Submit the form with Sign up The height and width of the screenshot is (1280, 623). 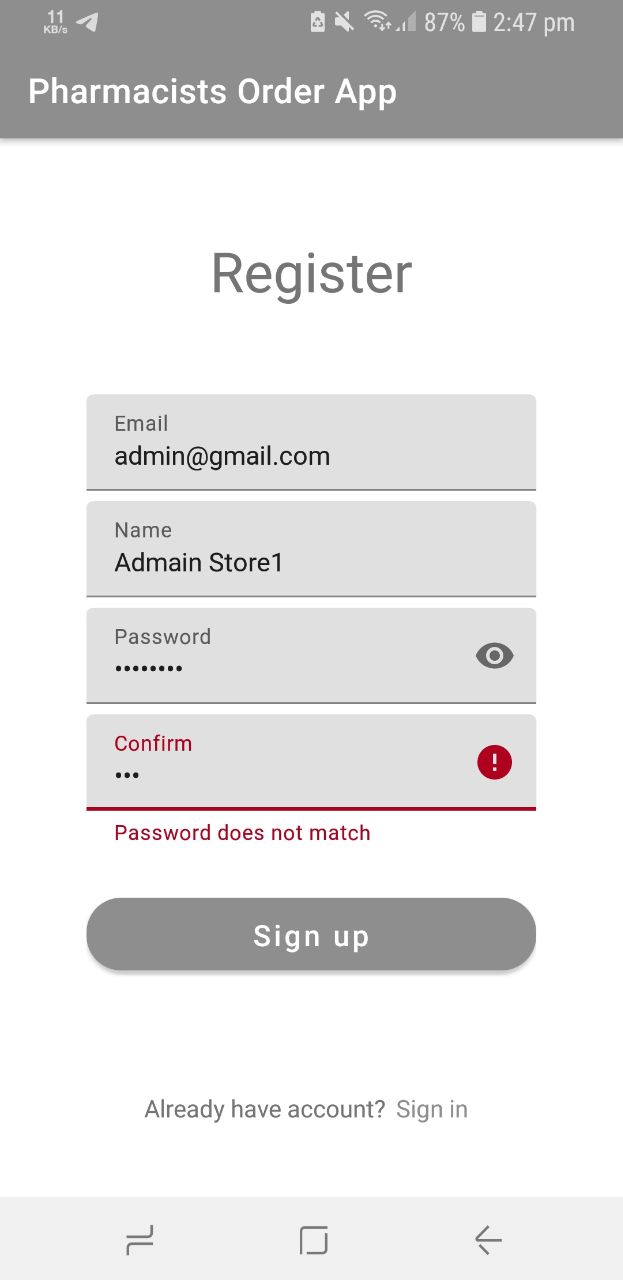[311, 935]
